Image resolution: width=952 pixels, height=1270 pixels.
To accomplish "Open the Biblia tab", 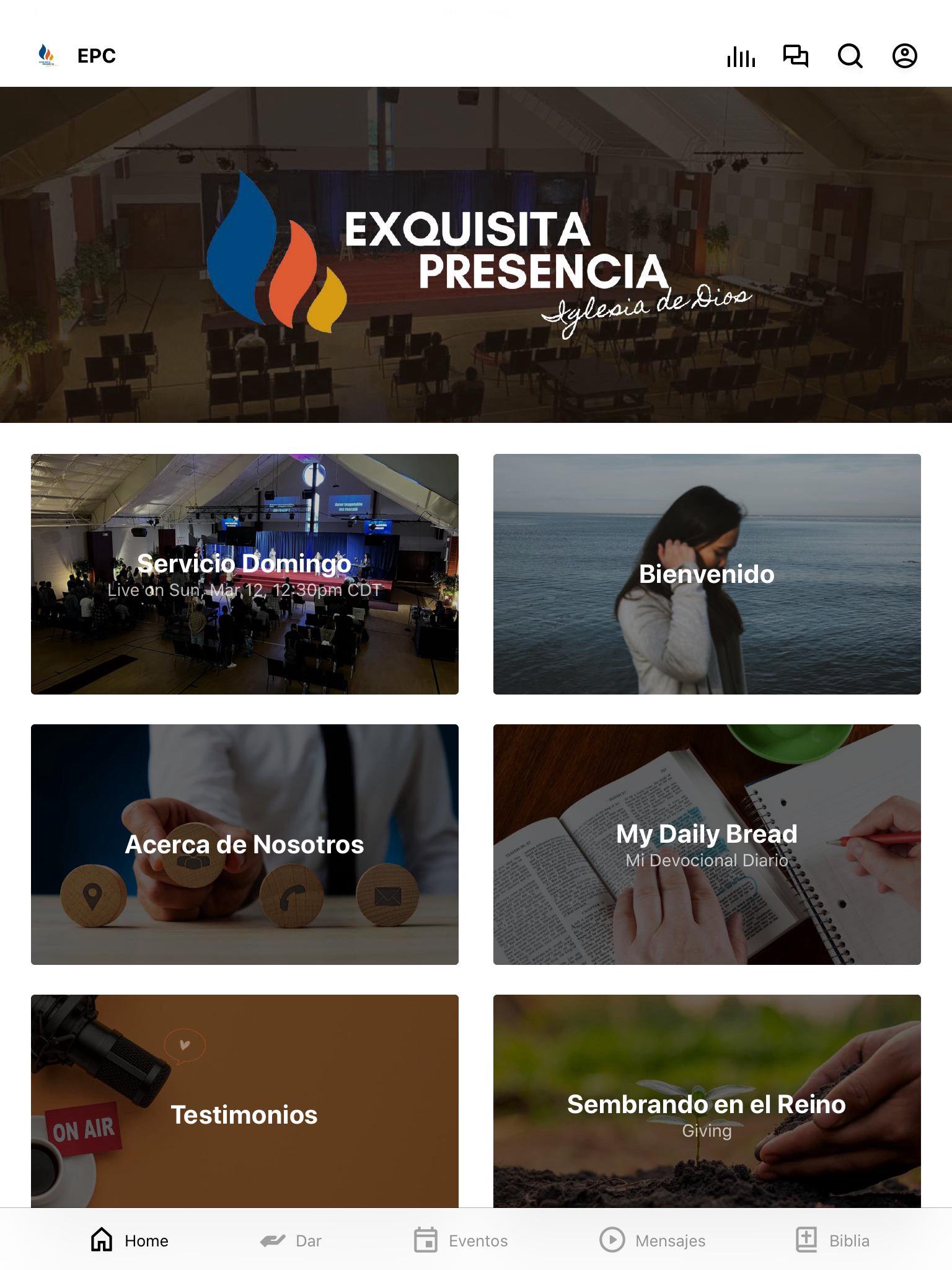I will coord(832,1240).
